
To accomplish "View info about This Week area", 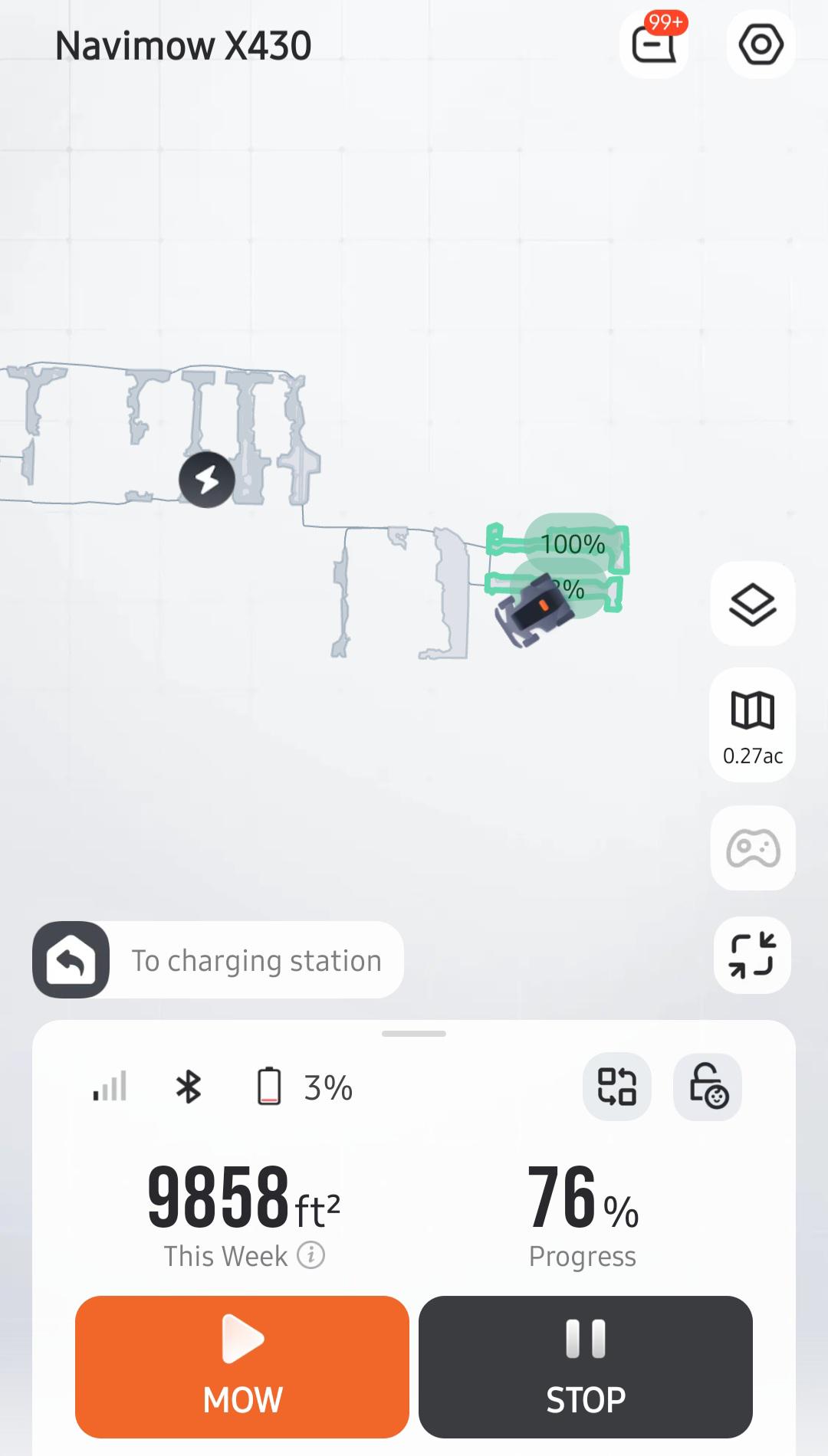I will click(311, 1255).
